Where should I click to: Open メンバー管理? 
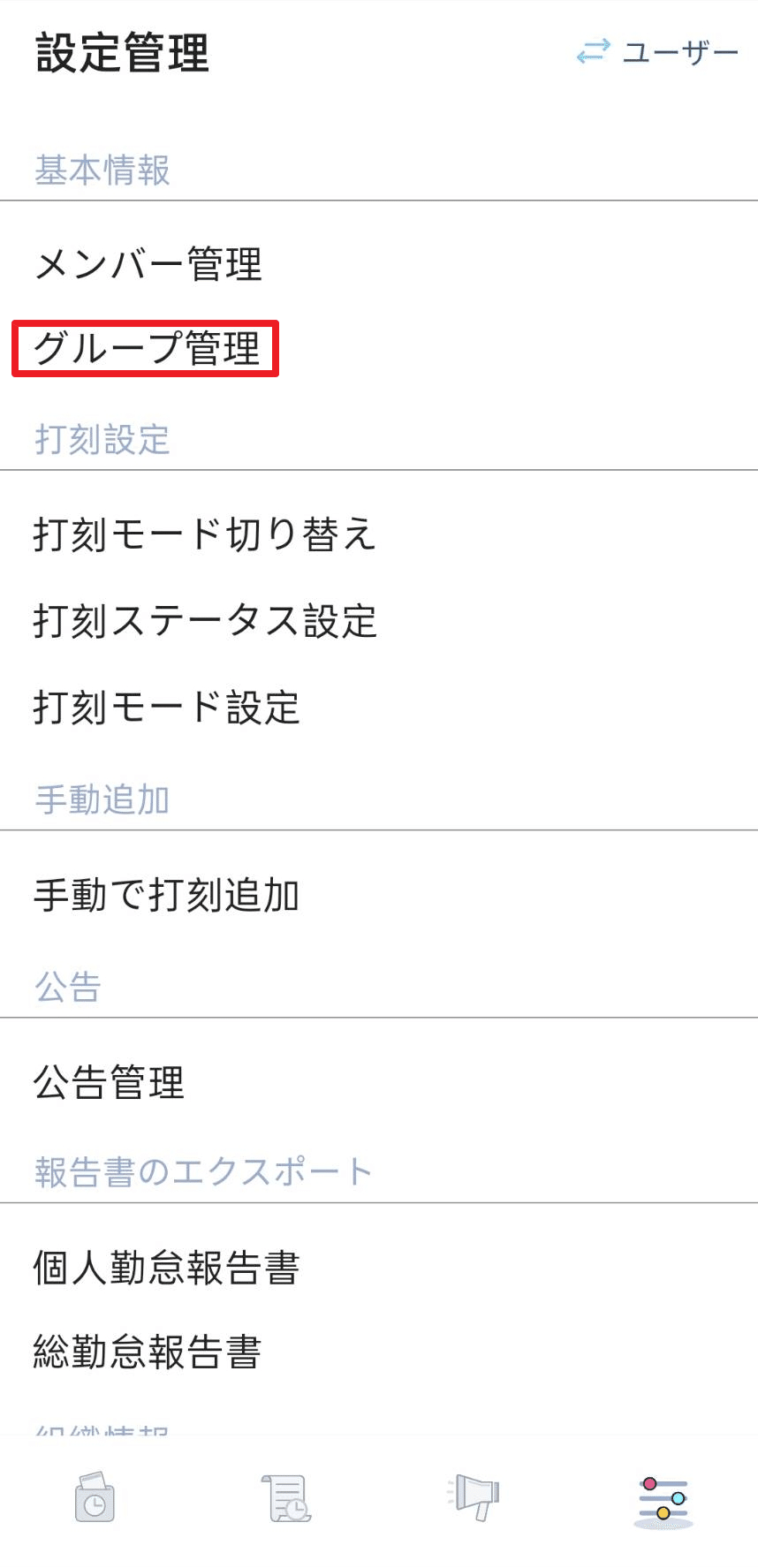(x=148, y=264)
